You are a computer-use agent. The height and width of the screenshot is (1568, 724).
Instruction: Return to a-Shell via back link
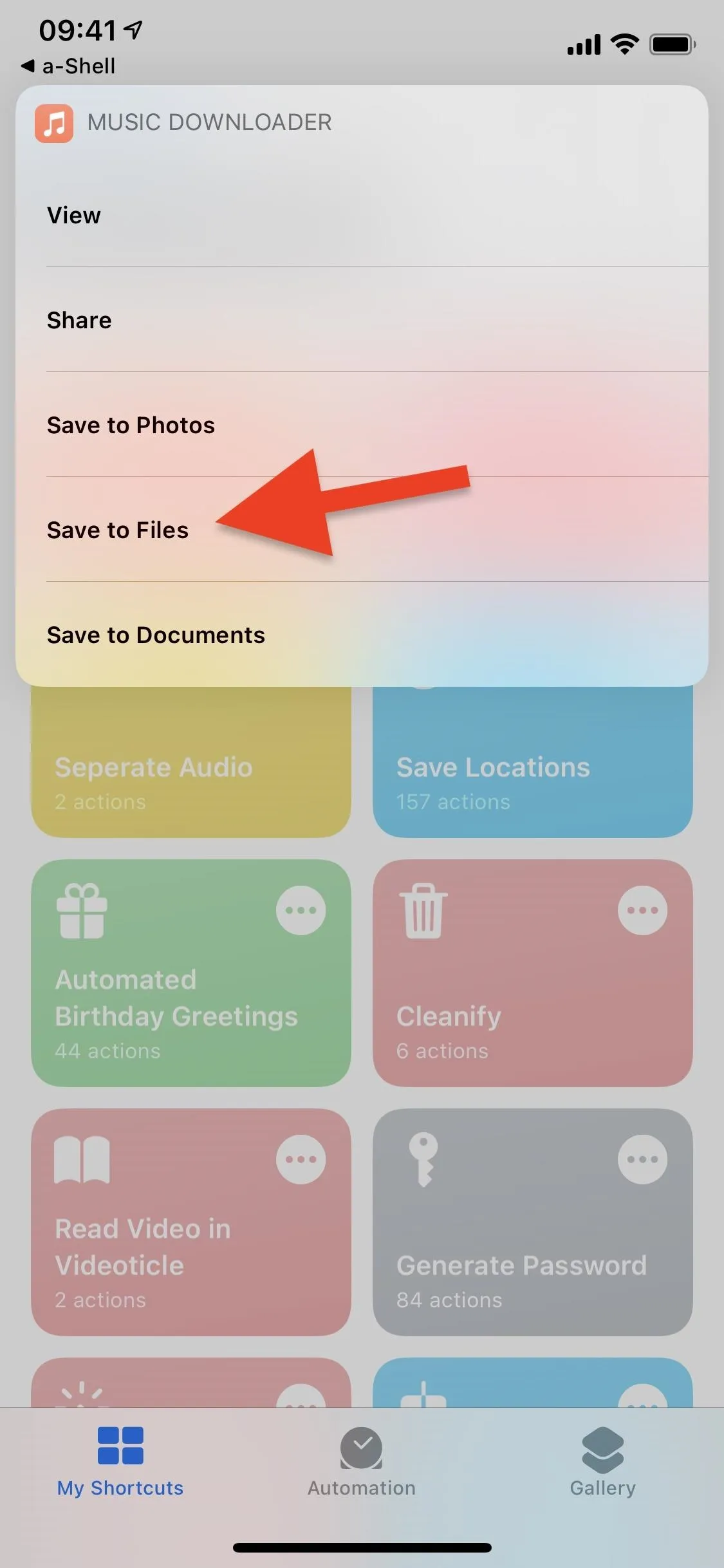pyautogui.click(x=68, y=66)
